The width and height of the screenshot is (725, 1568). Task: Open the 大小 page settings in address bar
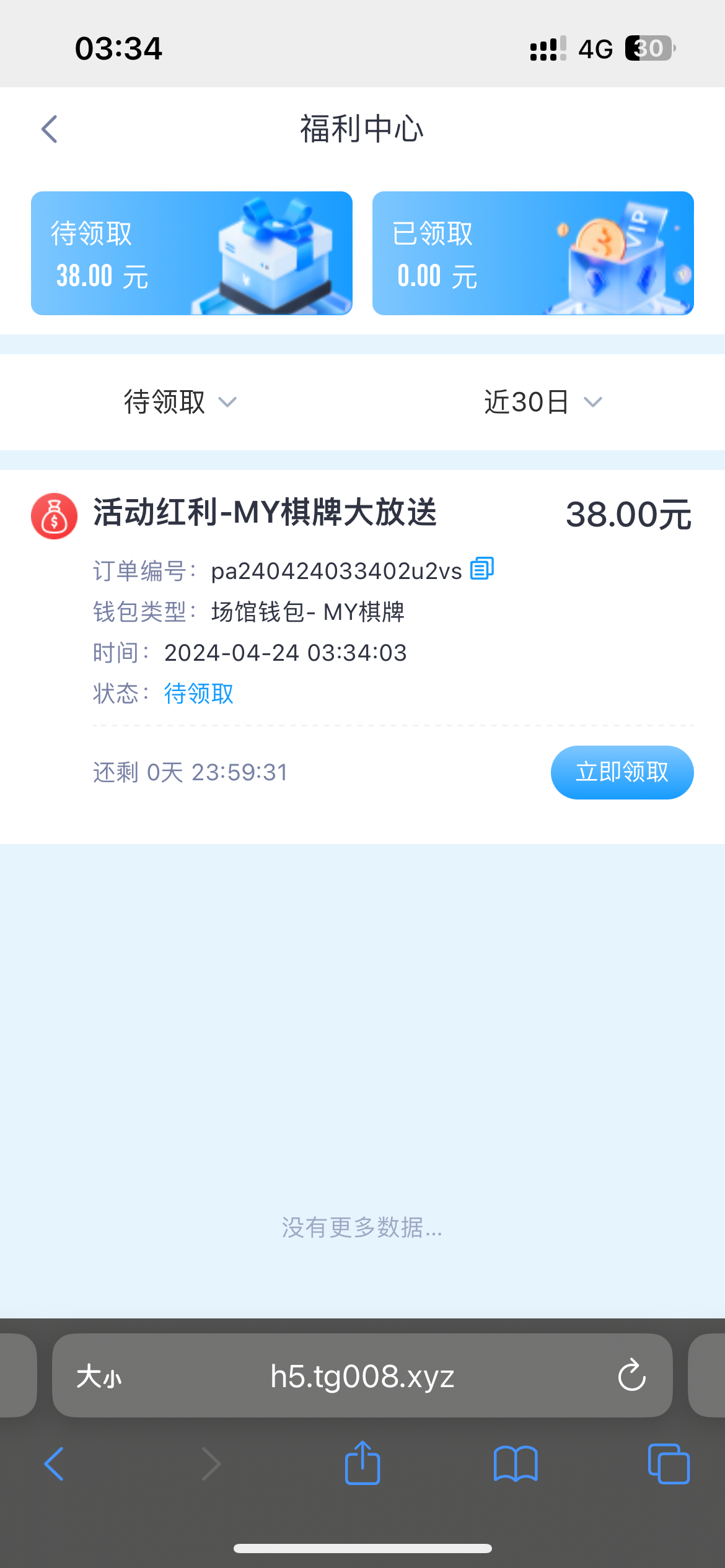tap(99, 1377)
